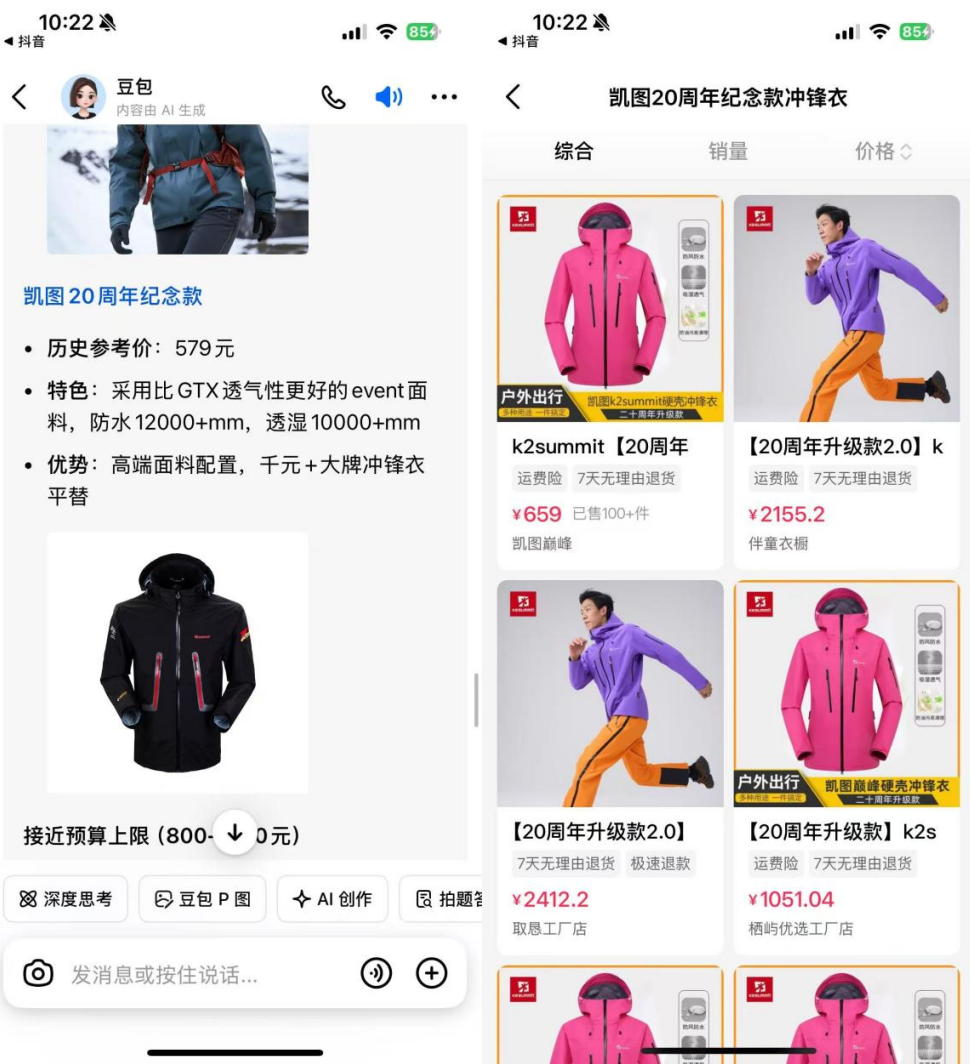
Task: Enable 深度思考 mode
Action: pos(65,899)
